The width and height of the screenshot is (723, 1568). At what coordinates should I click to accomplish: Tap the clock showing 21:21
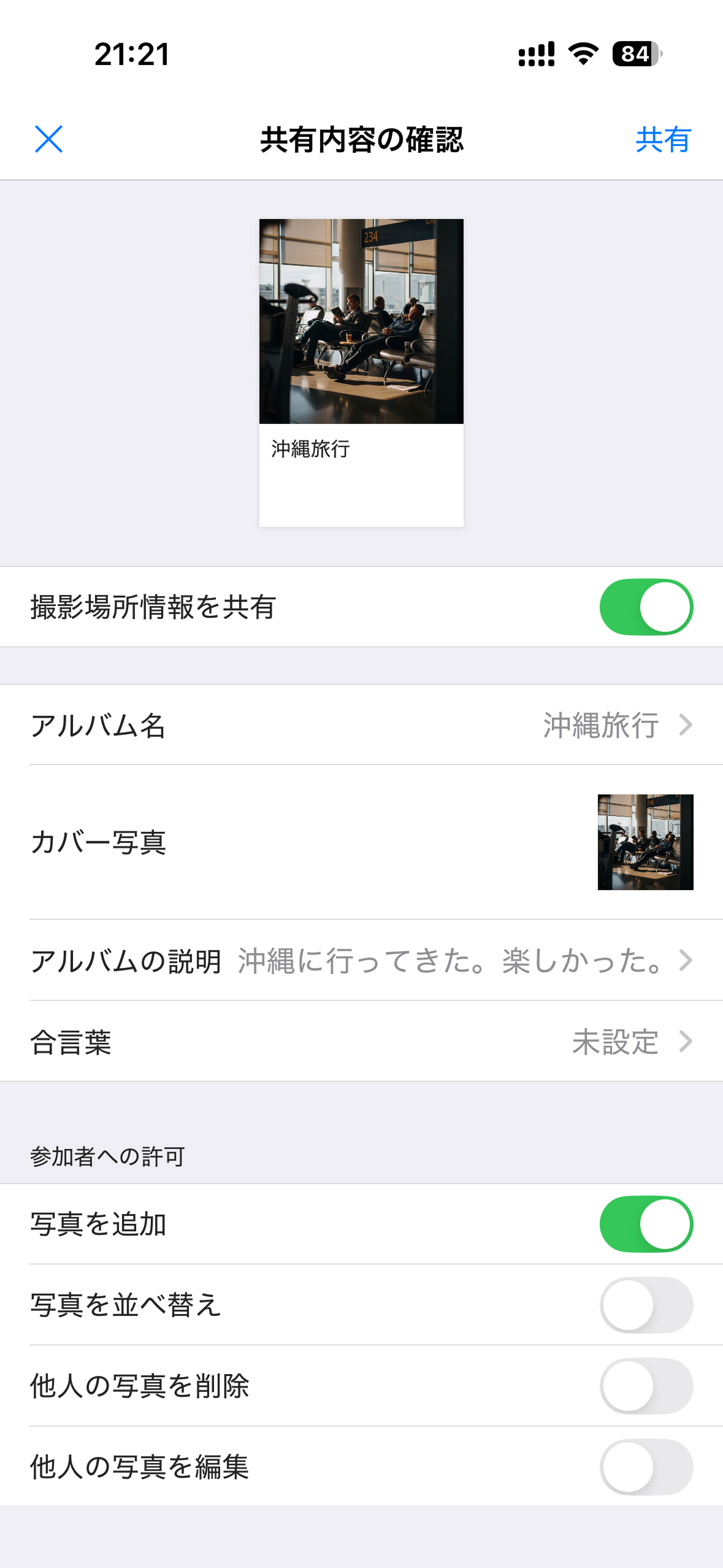[131, 54]
